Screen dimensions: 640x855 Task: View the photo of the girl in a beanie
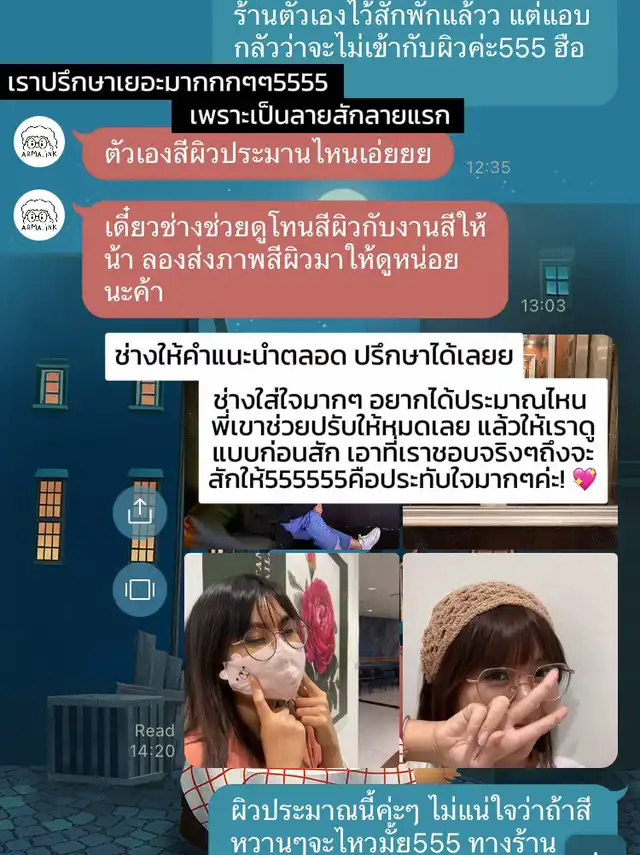509,660
